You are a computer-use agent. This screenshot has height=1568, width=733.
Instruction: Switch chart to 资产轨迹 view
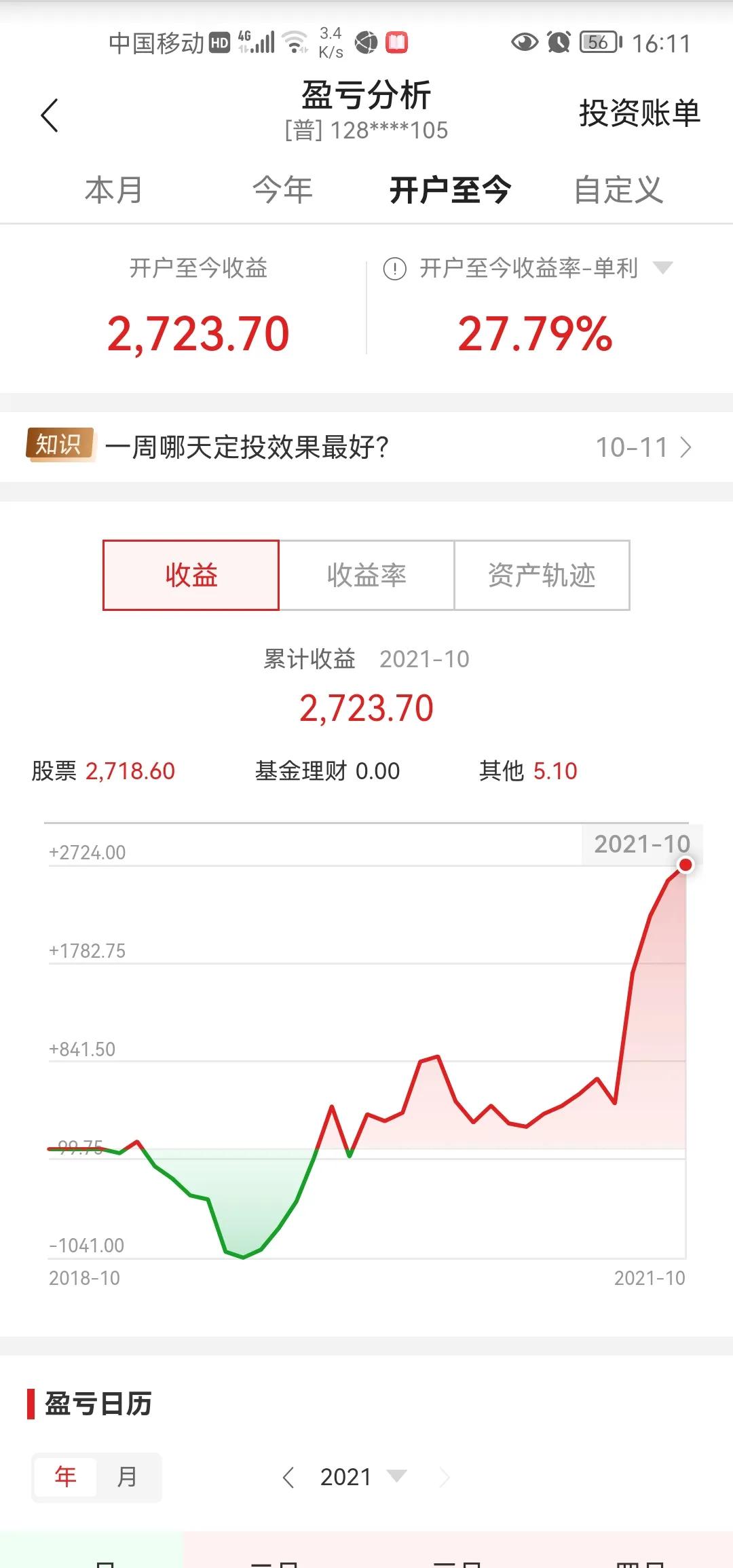542,575
